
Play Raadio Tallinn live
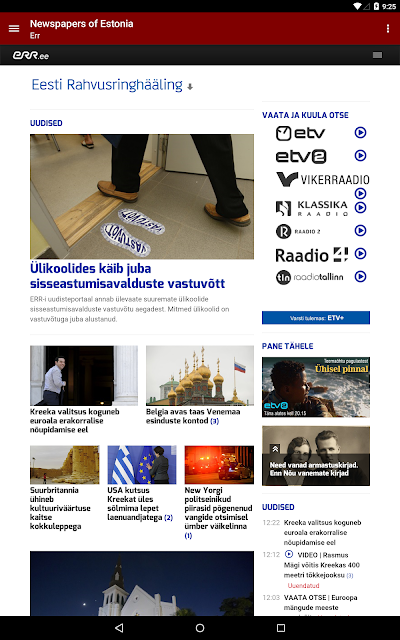[x=360, y=277]
